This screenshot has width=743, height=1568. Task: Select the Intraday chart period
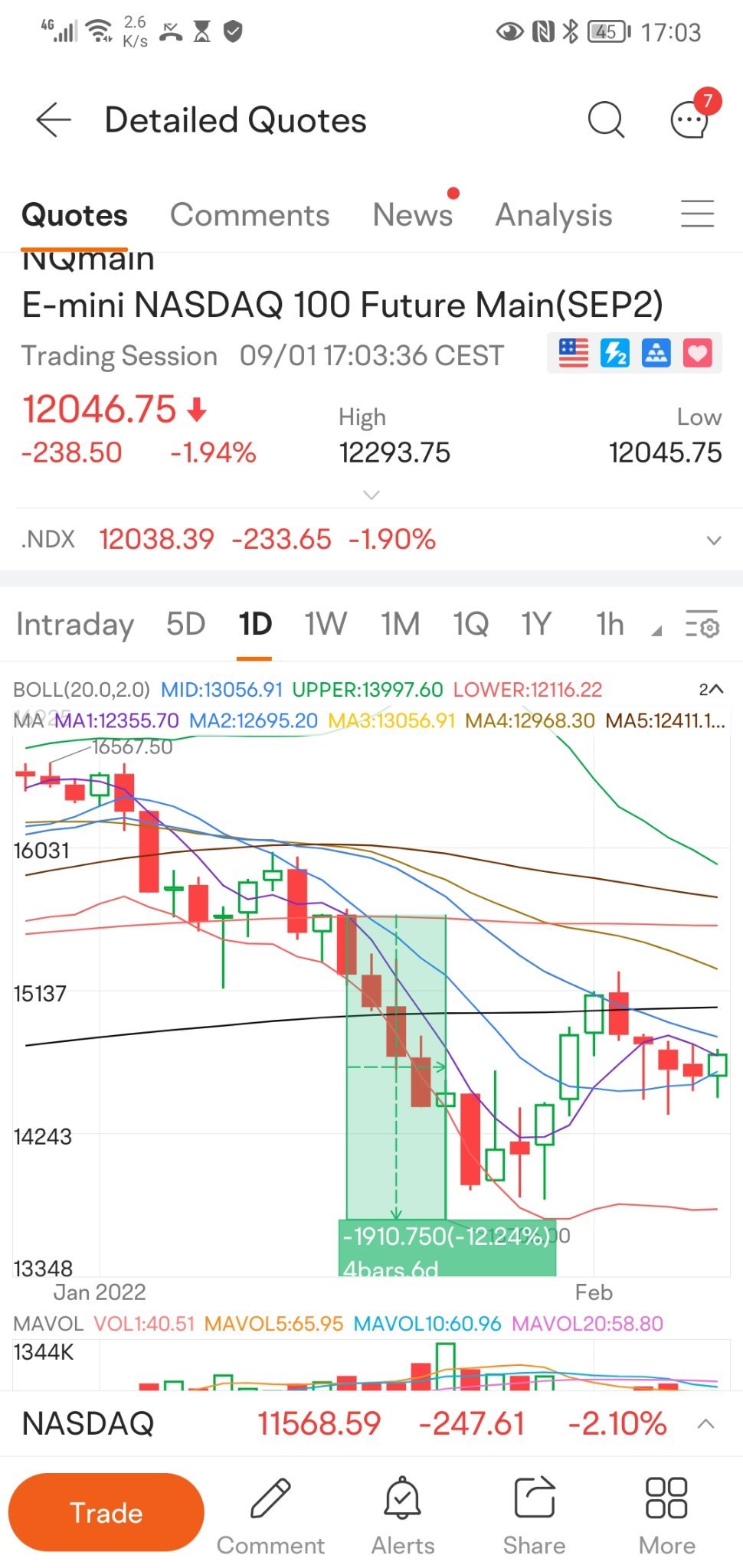[75, 625]
